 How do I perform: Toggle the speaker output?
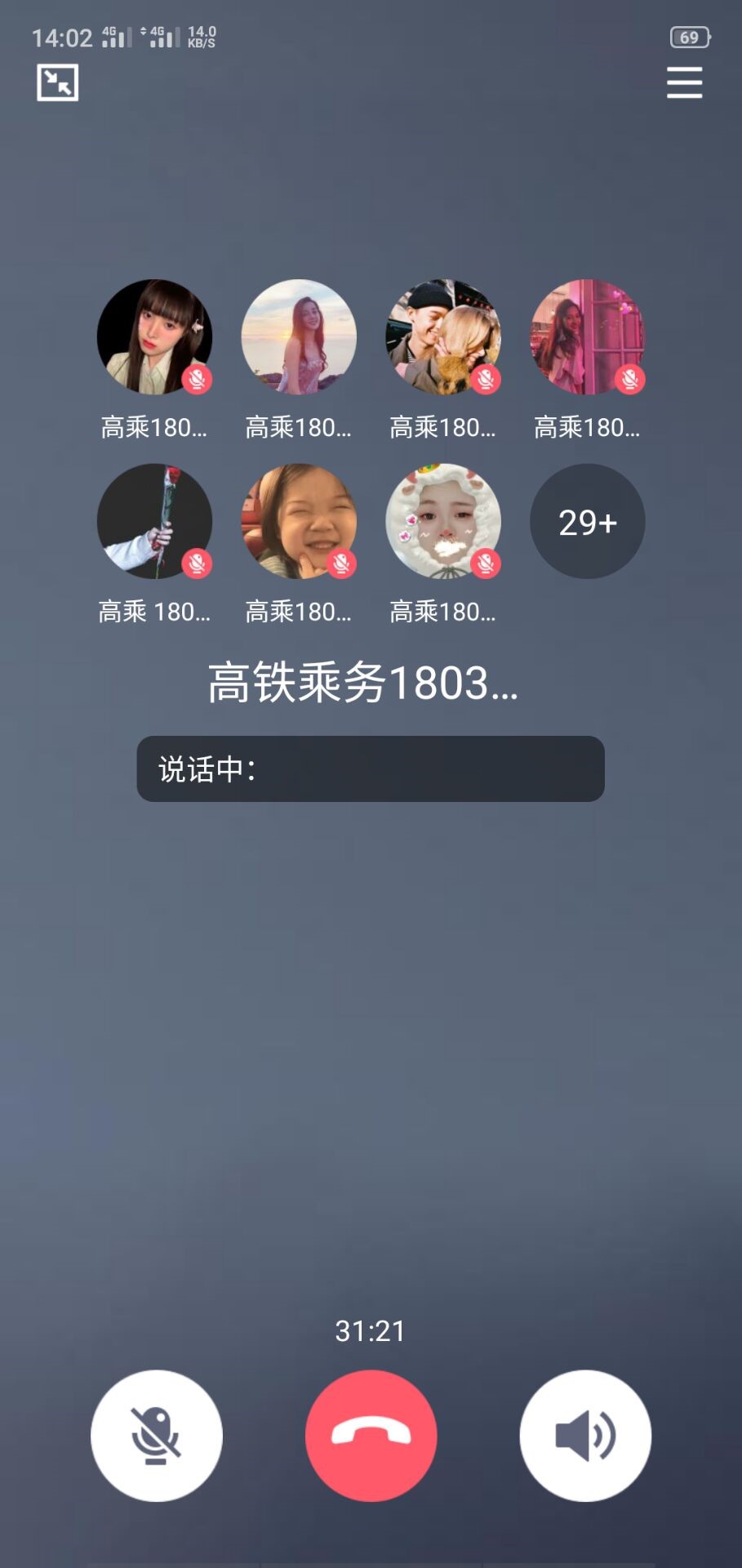click(x=585, y=1435)
